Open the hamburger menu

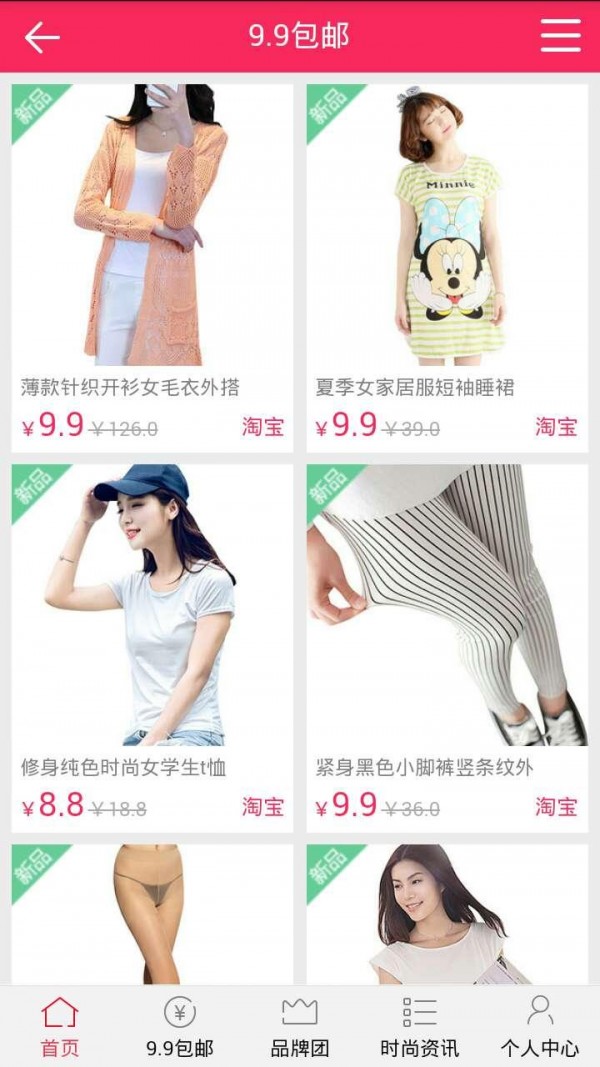coord(560,36)
